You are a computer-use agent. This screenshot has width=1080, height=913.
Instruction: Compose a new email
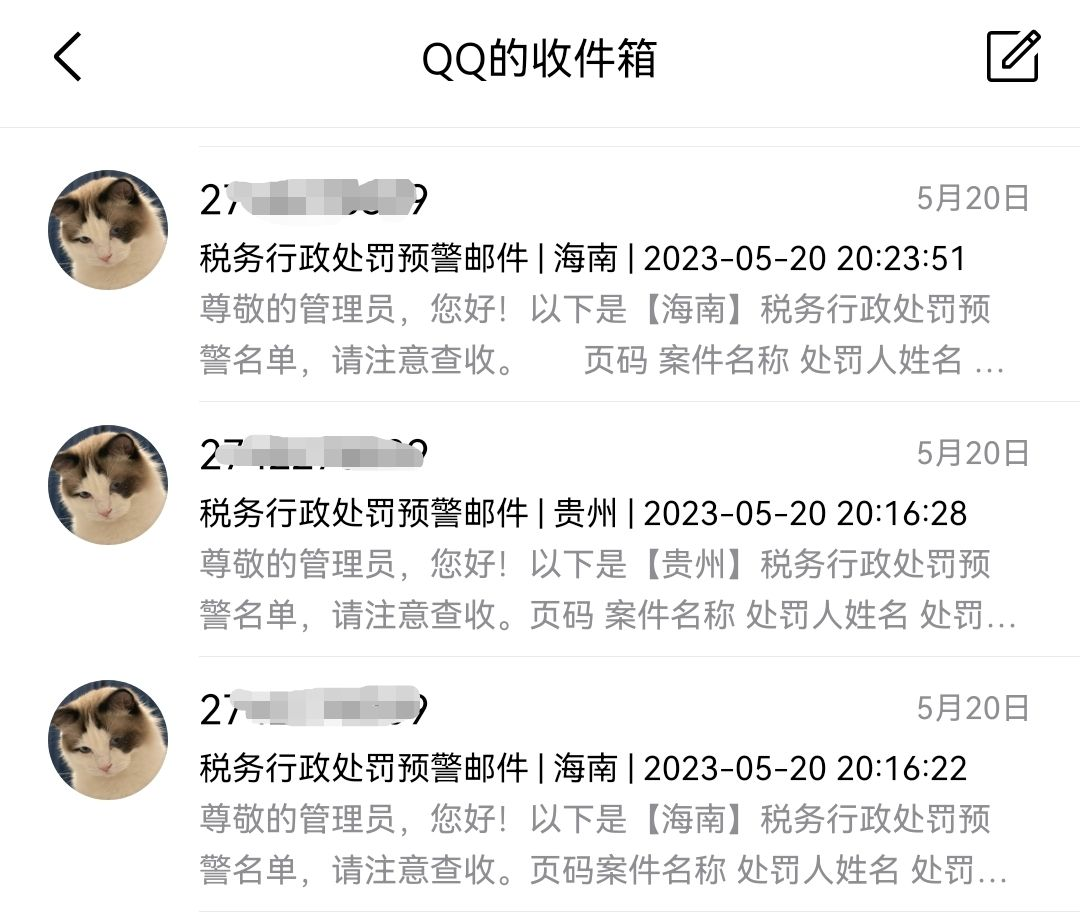point(1013,57)
